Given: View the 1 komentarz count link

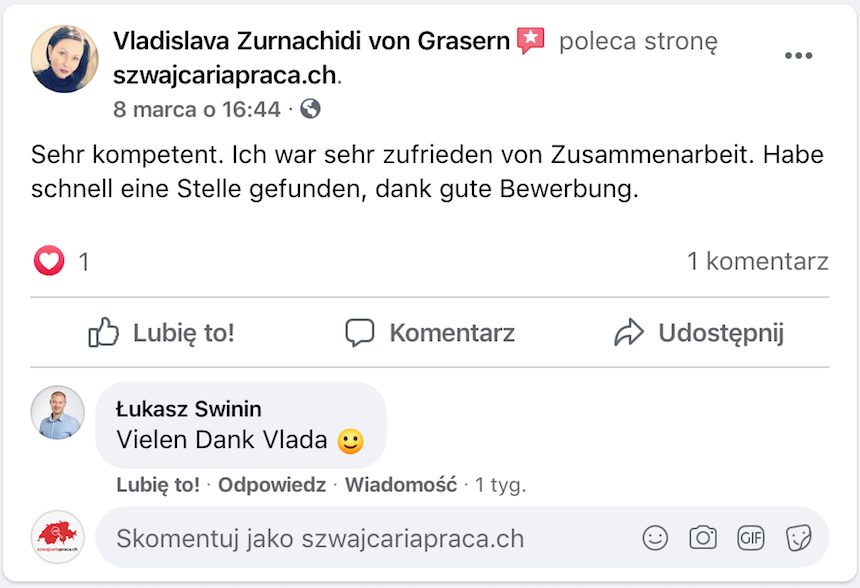Looking at the screenshot, I should pos(757,262).
